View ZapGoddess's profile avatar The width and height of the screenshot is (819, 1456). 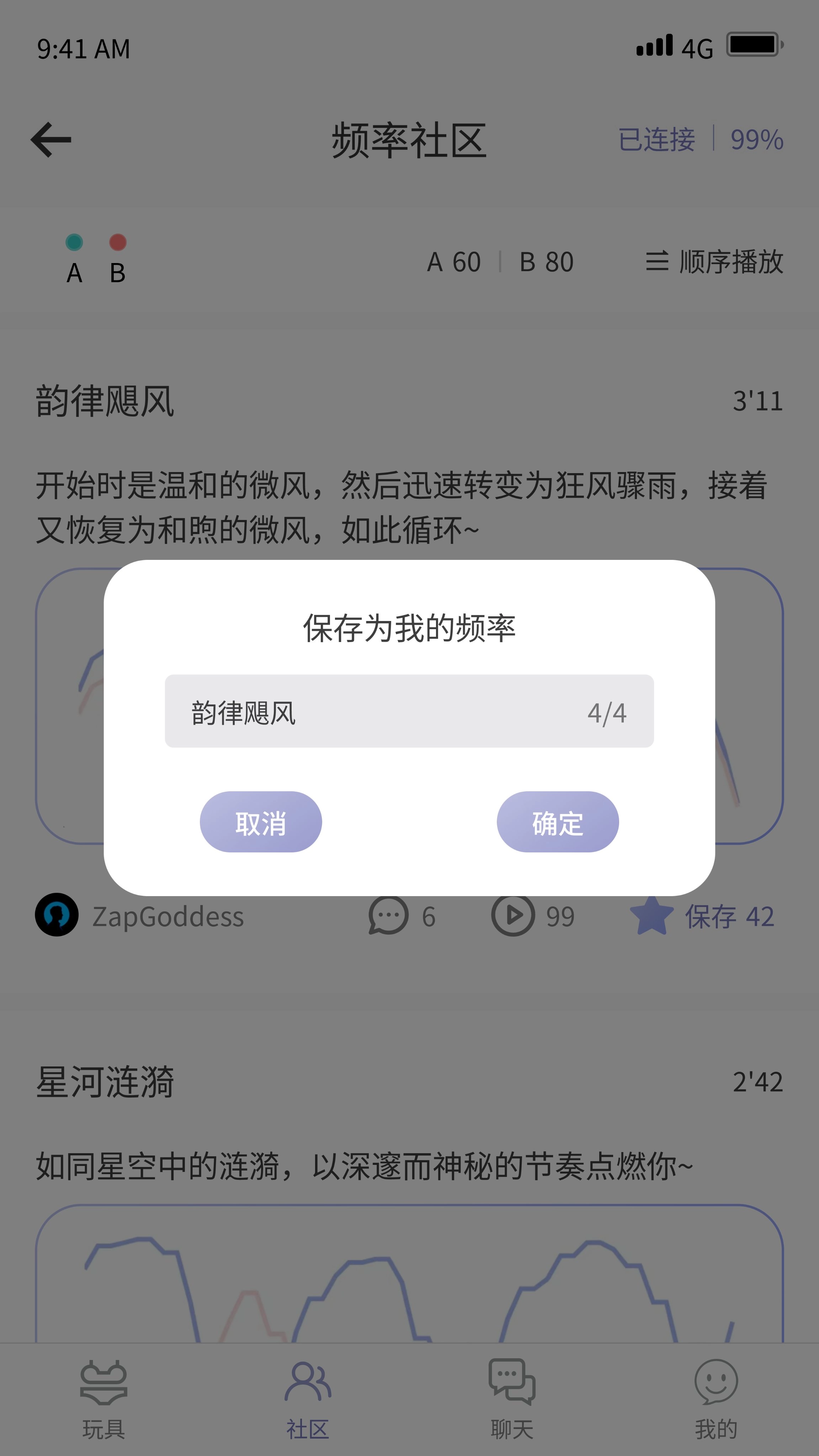tap(57, 915)
